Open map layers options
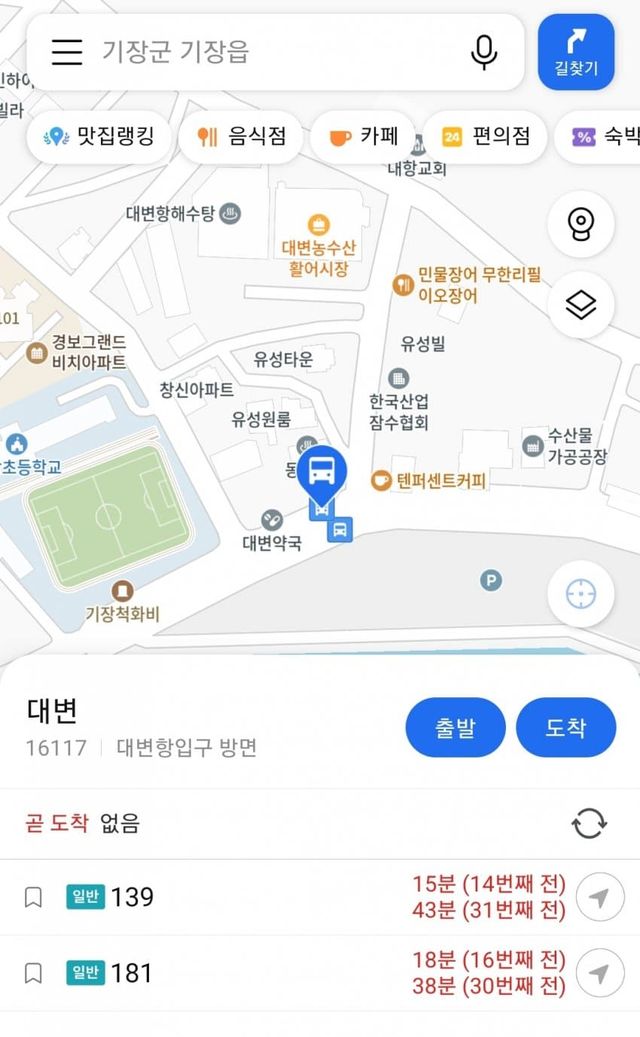 pyautogui.click(x=581, y=305)
